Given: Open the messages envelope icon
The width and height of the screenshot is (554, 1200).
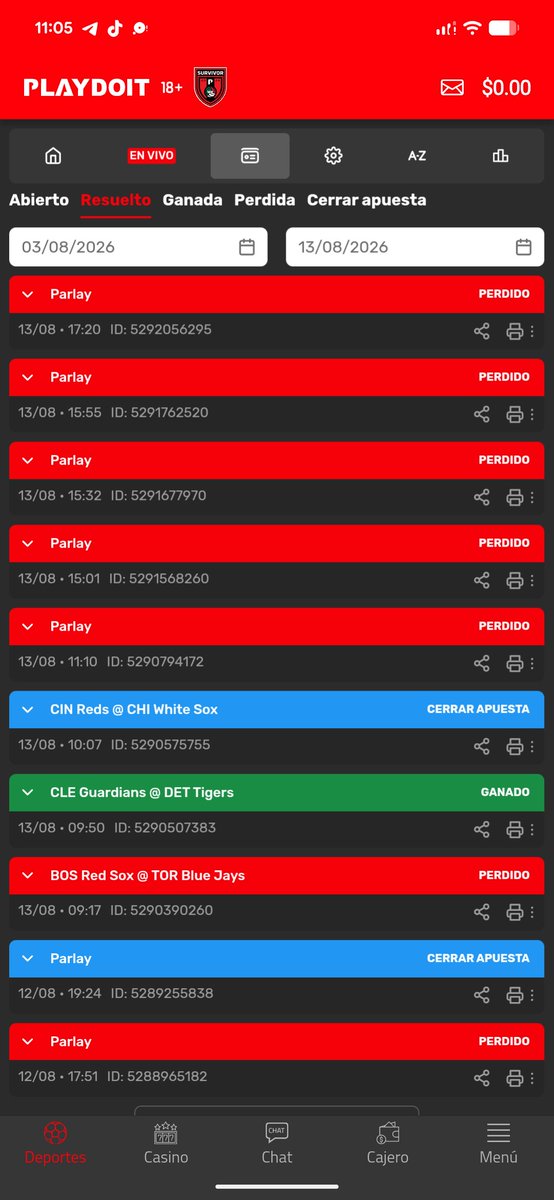Looking at the screenshot, I should click(452, 88).
